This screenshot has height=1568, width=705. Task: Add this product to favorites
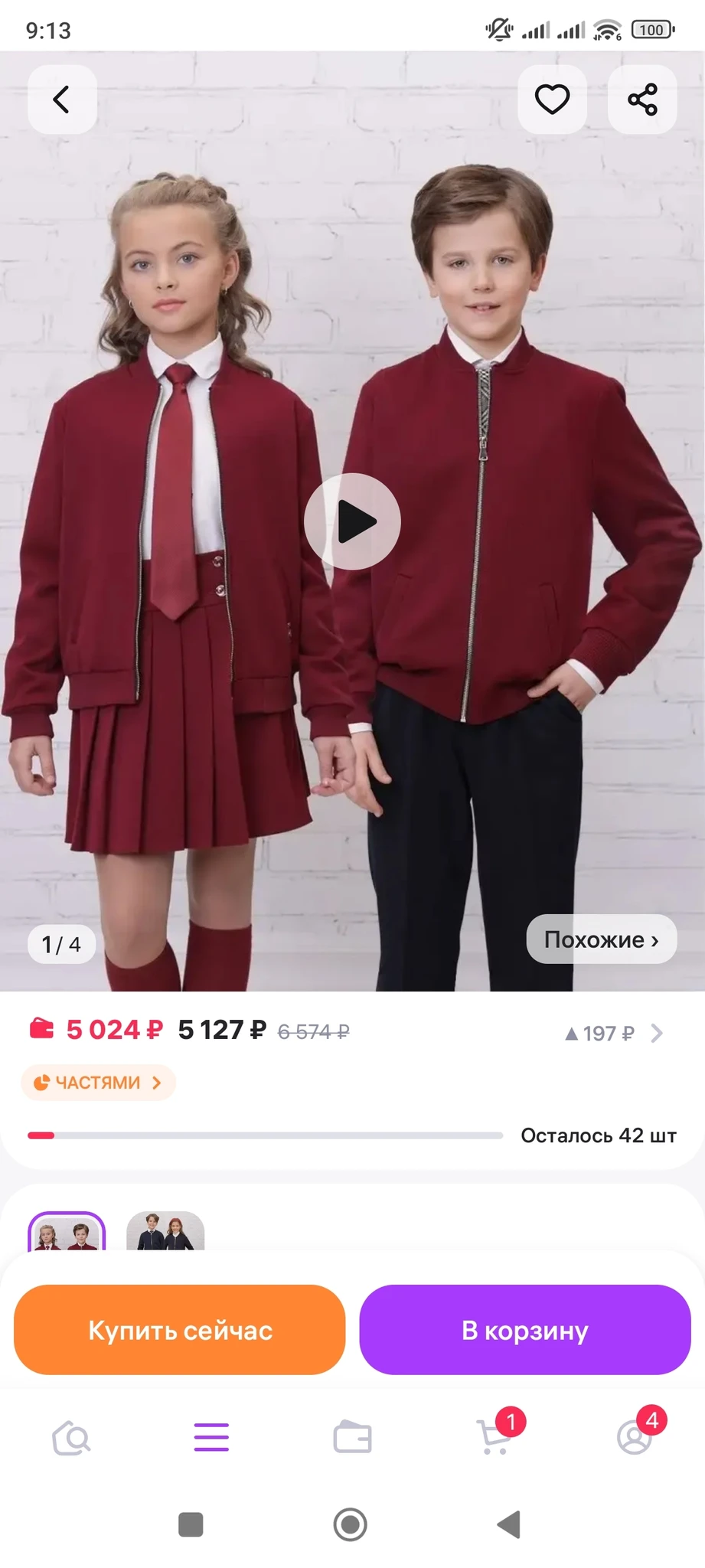(x=552, y=100)
